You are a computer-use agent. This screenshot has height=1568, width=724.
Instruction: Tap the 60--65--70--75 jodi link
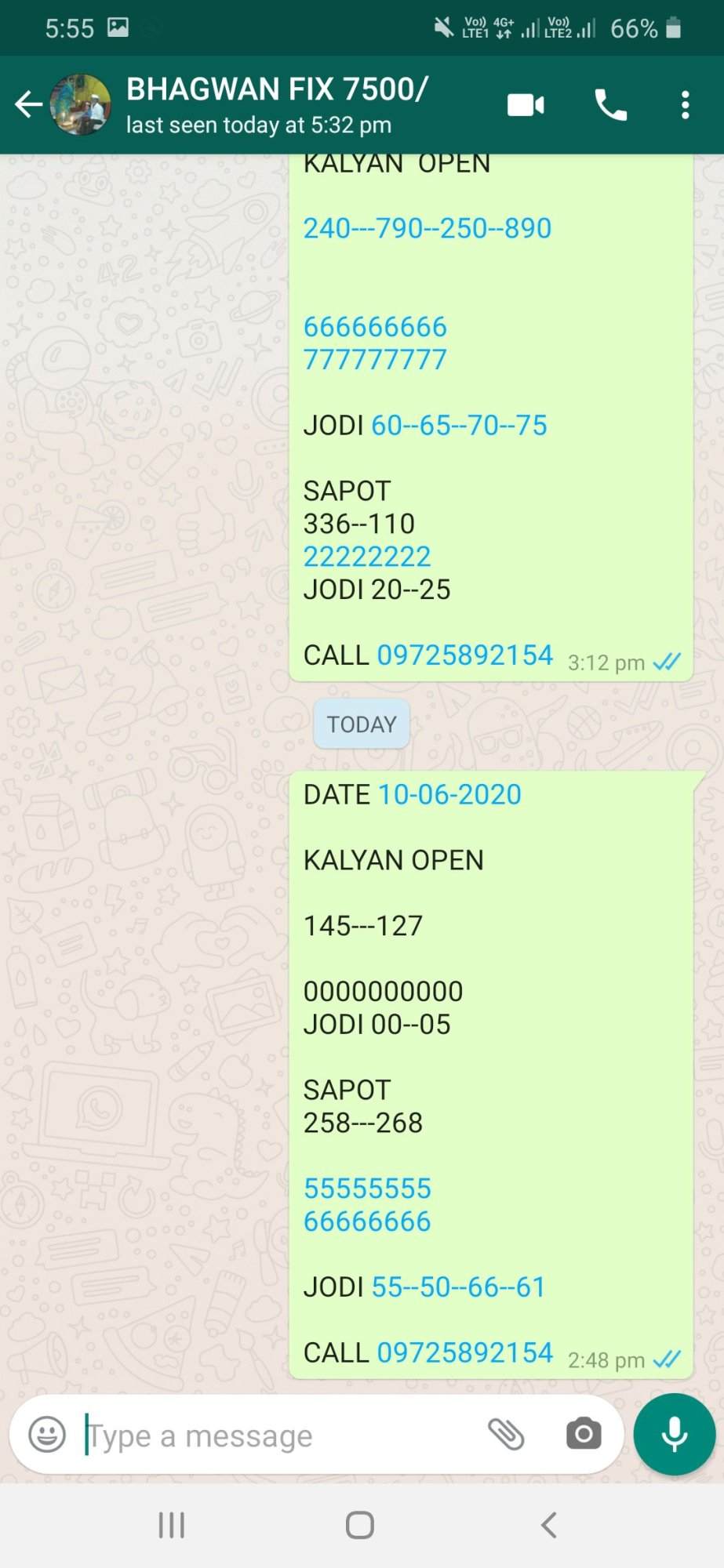pos(459,426)
